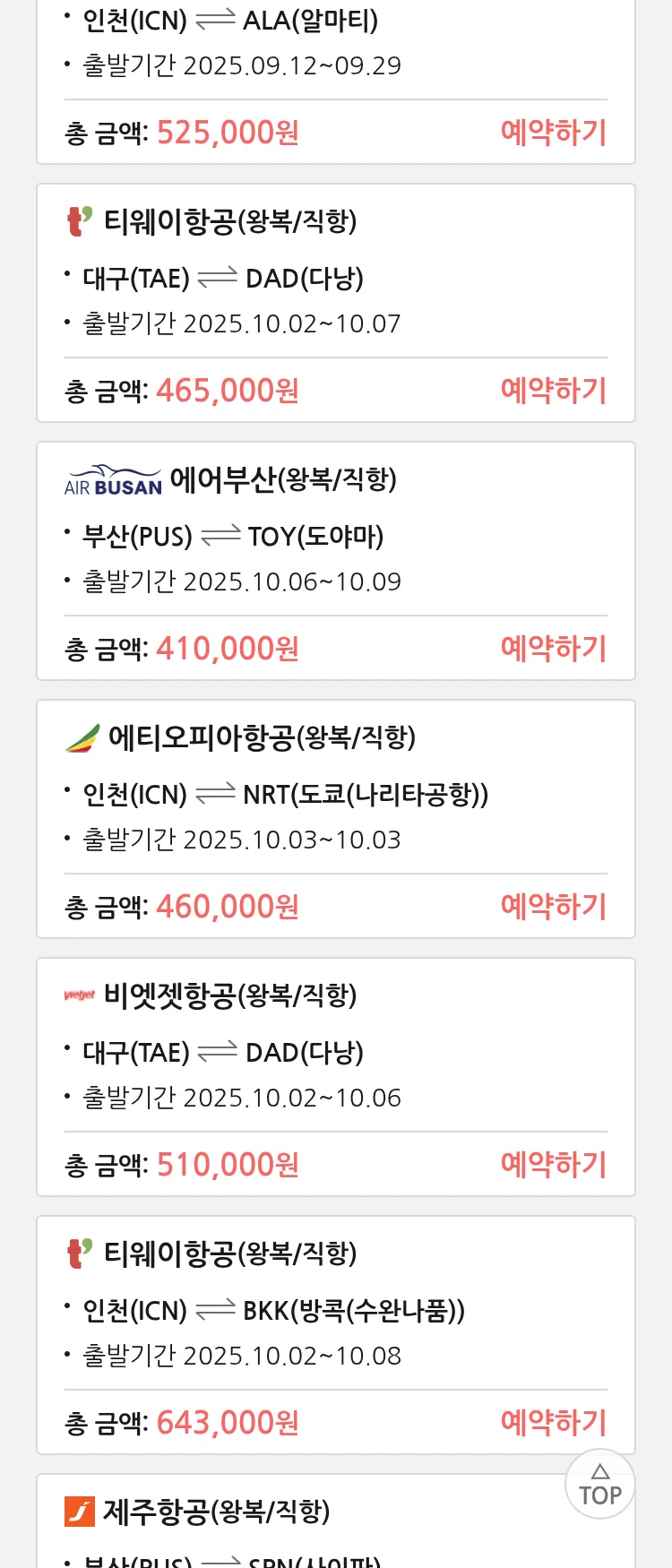This screenshot has width=672, height=1568.
Task: Open the 제주항공 flight card
Action: coord(215,1512)
